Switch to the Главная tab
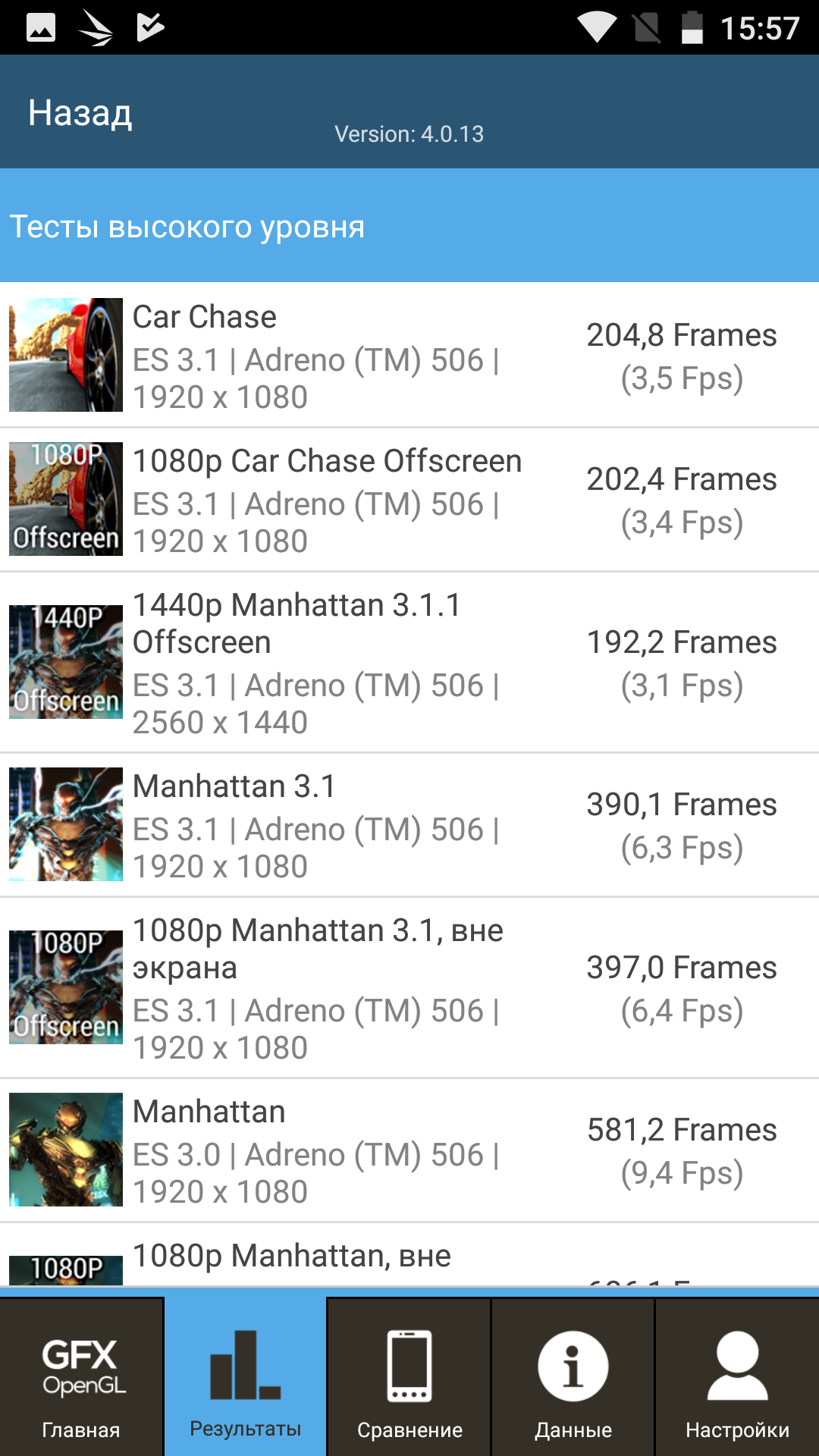Screen dimensions: 819x1456 pyautogui.click(x=81, y=1376)
